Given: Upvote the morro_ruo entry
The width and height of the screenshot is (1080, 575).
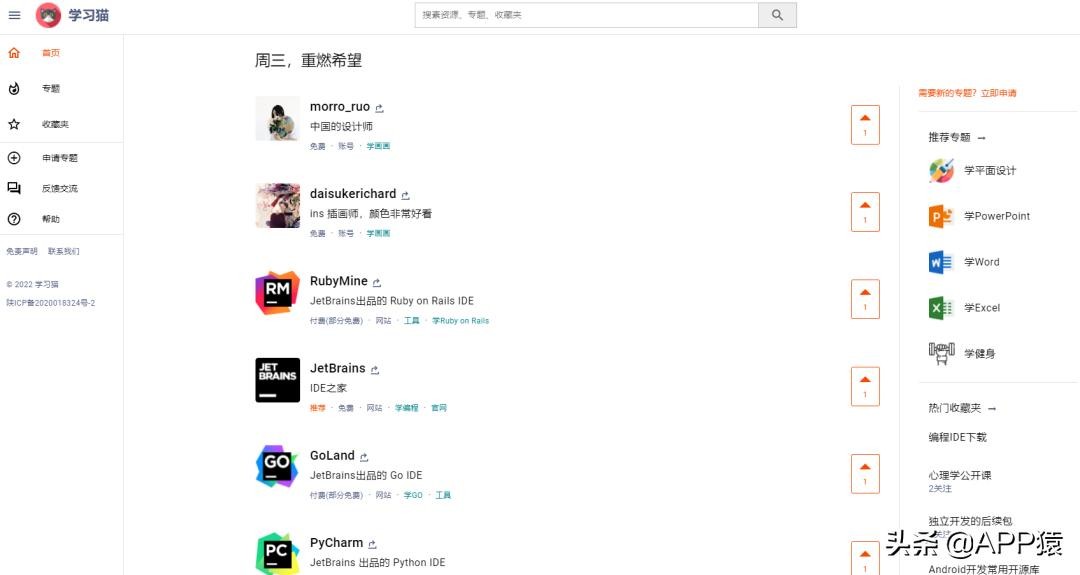Looking at the screenshot, I should [x=864, y=124].
